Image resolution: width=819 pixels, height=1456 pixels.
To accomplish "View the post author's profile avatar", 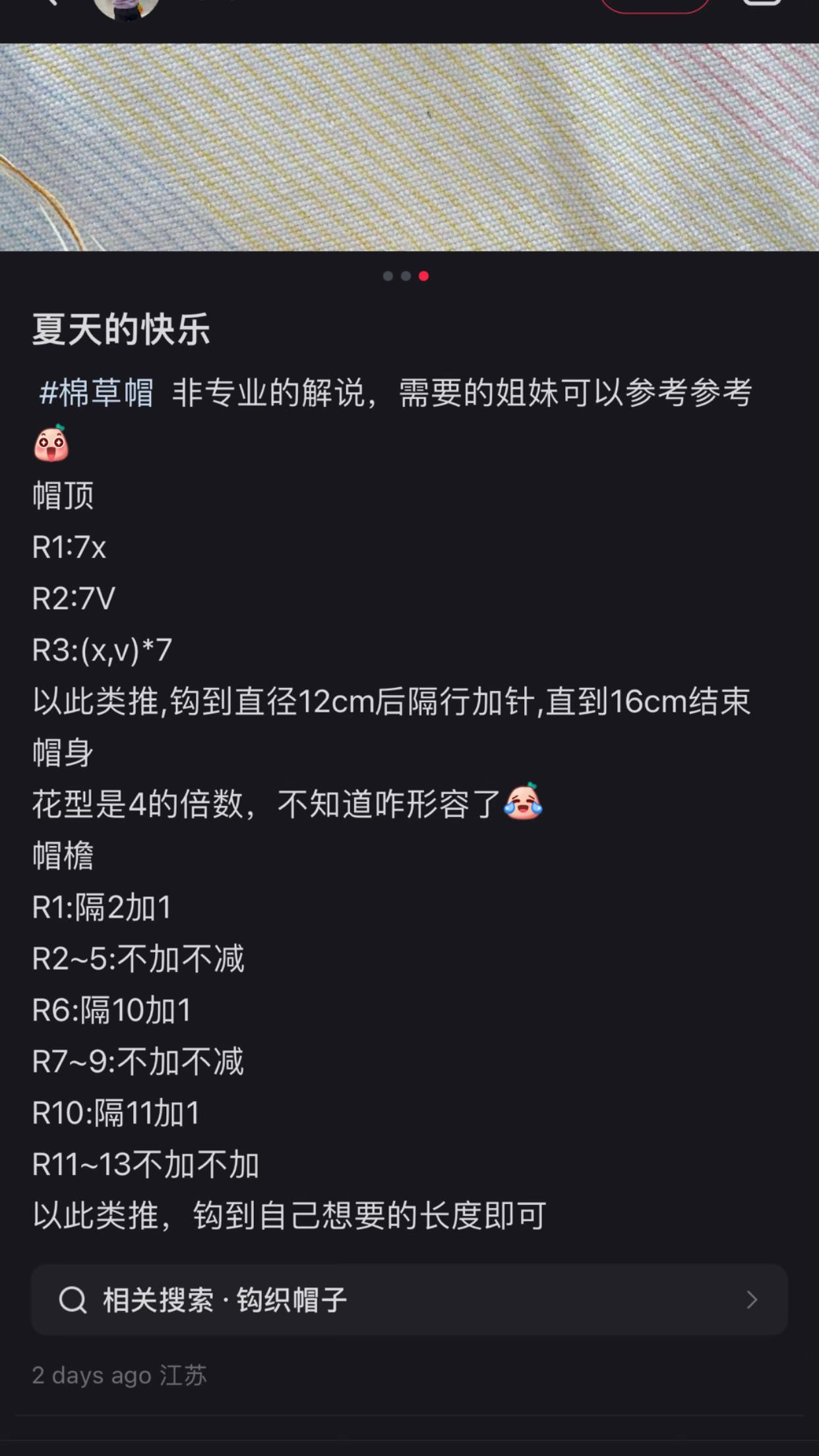I will click(x=125, y=7).
